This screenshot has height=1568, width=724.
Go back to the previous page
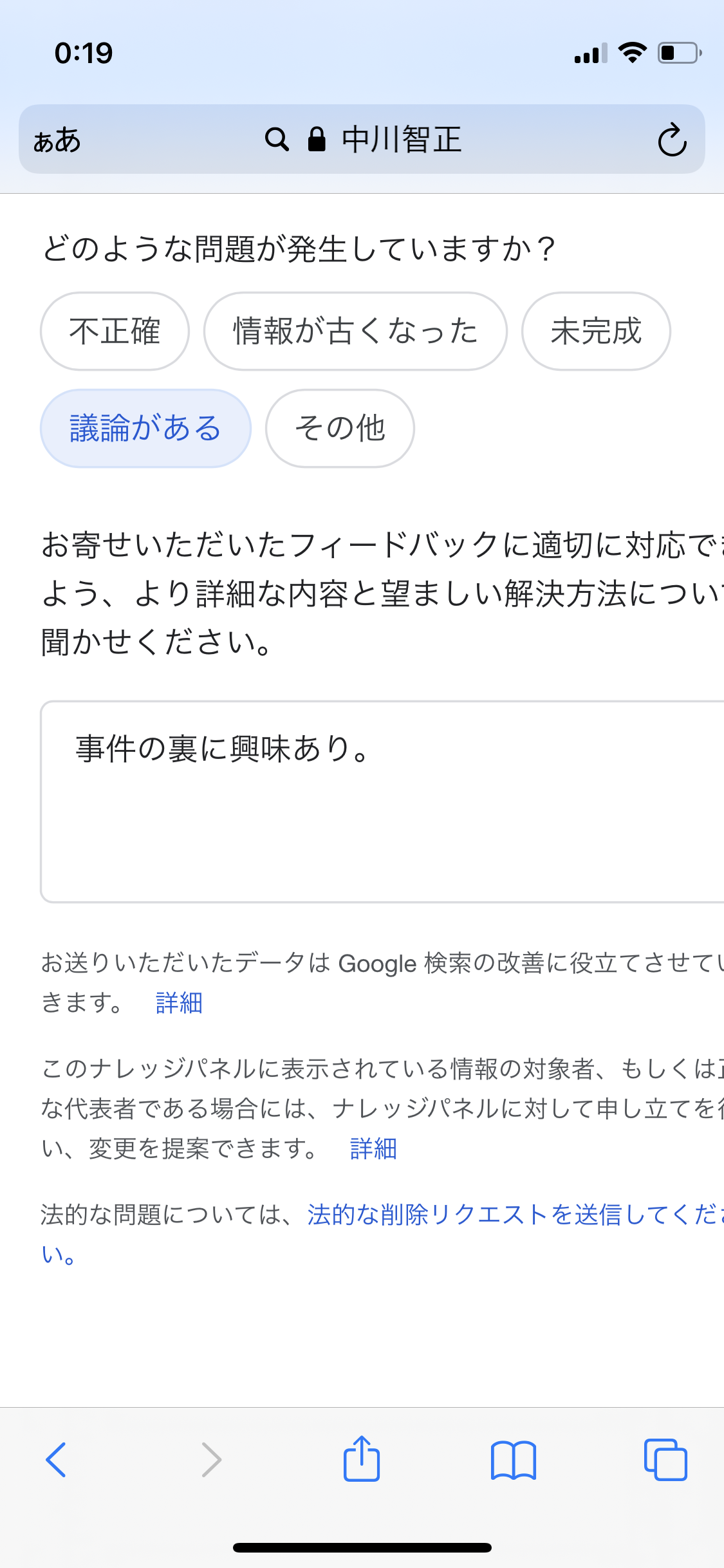(x=57, y=1460)
